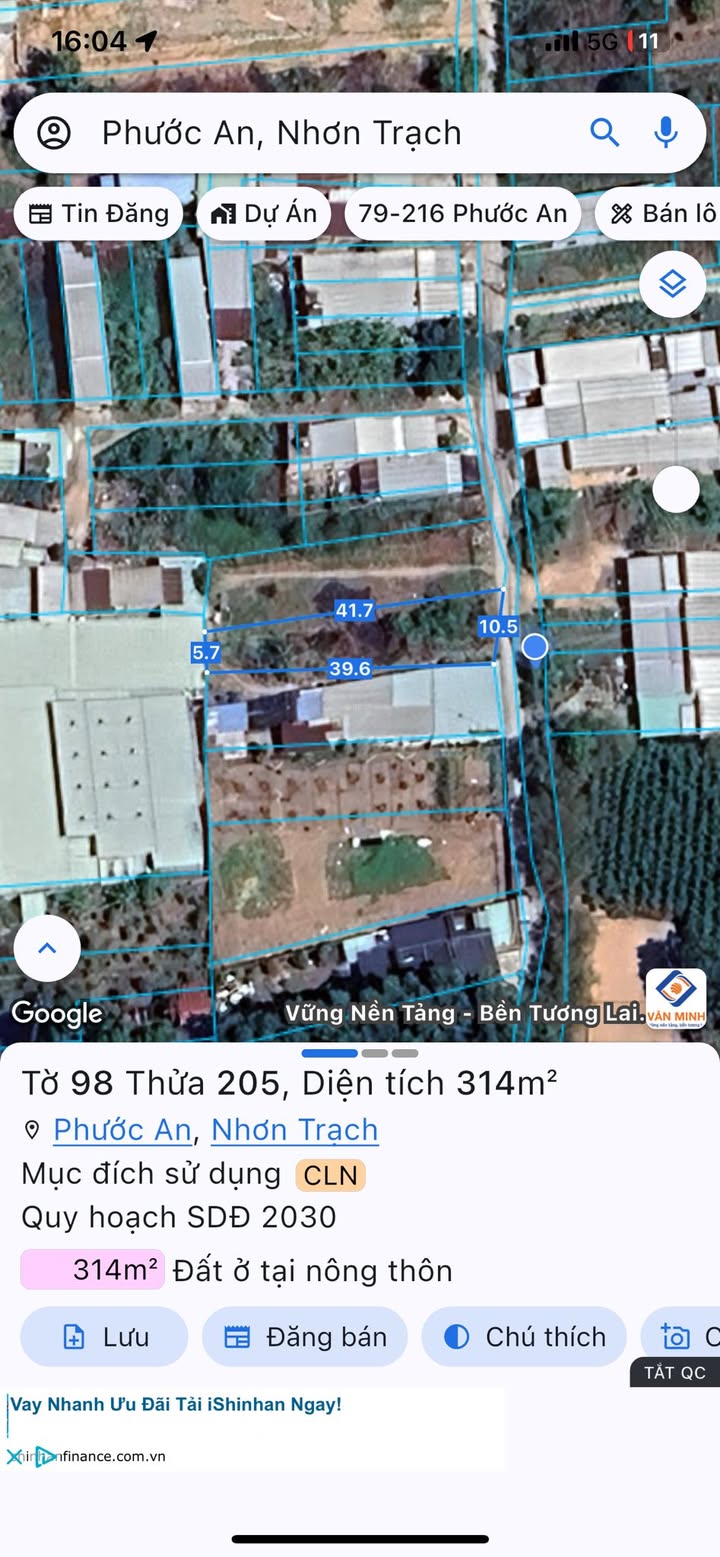Select the 79-216 Phước An chip

click(x=462, y=213)
